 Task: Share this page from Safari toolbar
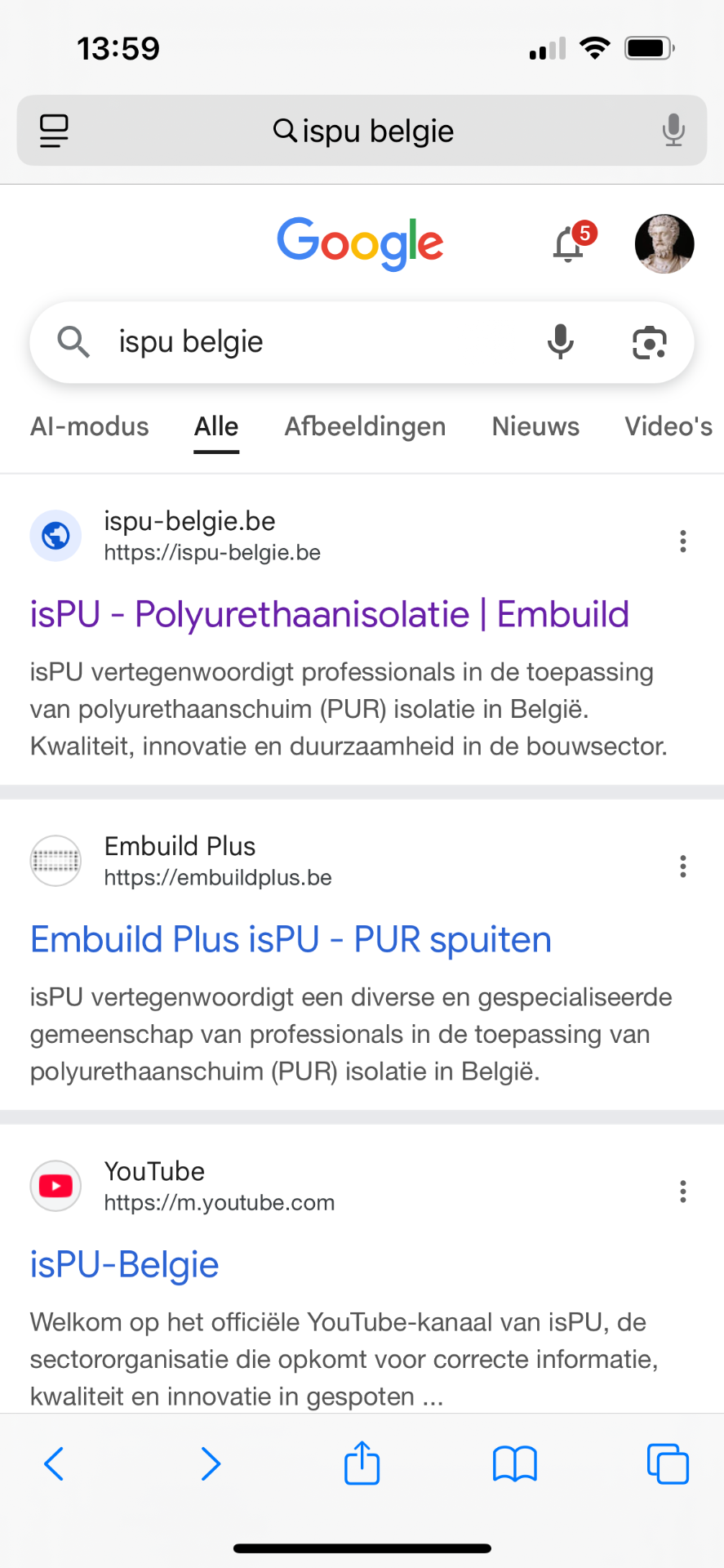(x=362, y=1463)
